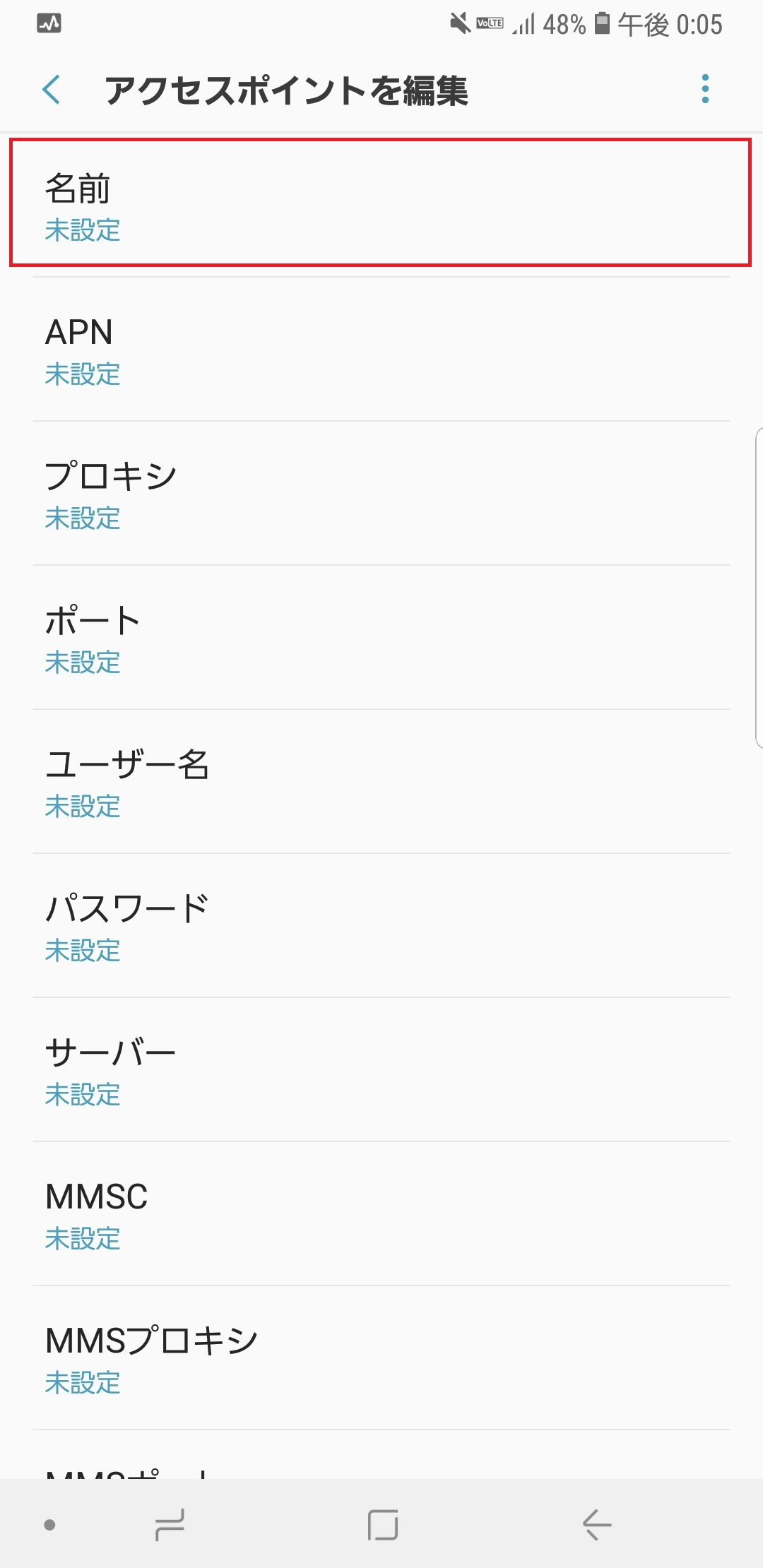
Task: Open the パスワード (Password) field
Action: 381,927
